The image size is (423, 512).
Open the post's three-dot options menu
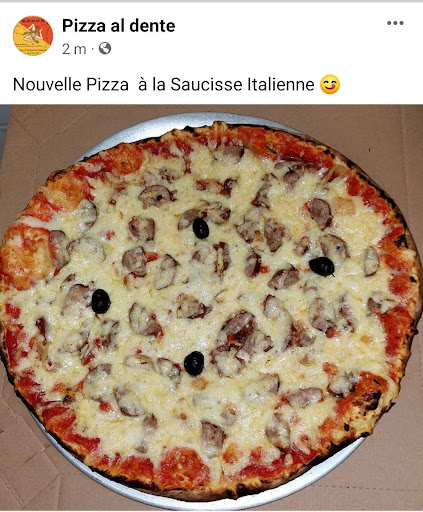point(395,23)
